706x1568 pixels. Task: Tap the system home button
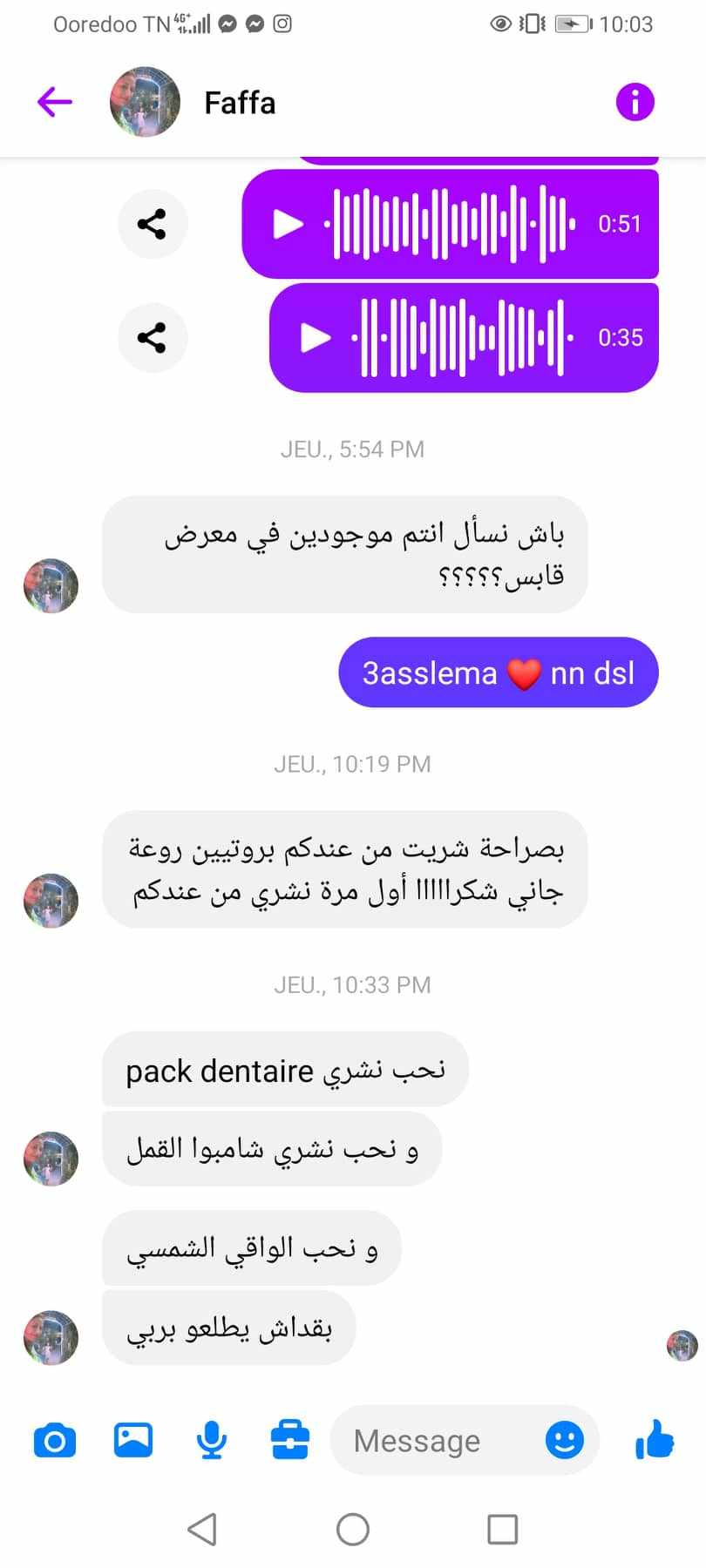353,1529
